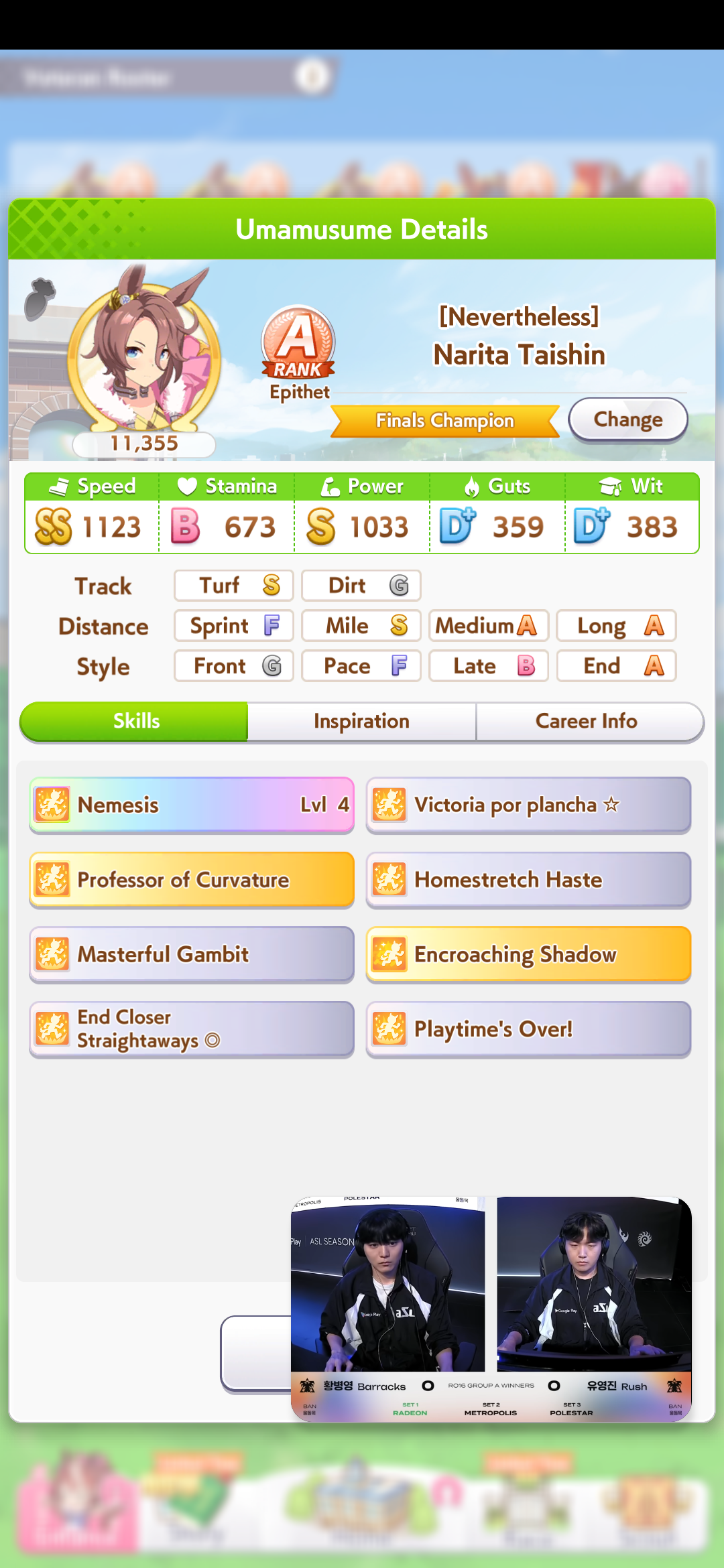
Task: Tap the Encroaching Shadow skill
Action: pyautogui.click(x=528, y=954)
